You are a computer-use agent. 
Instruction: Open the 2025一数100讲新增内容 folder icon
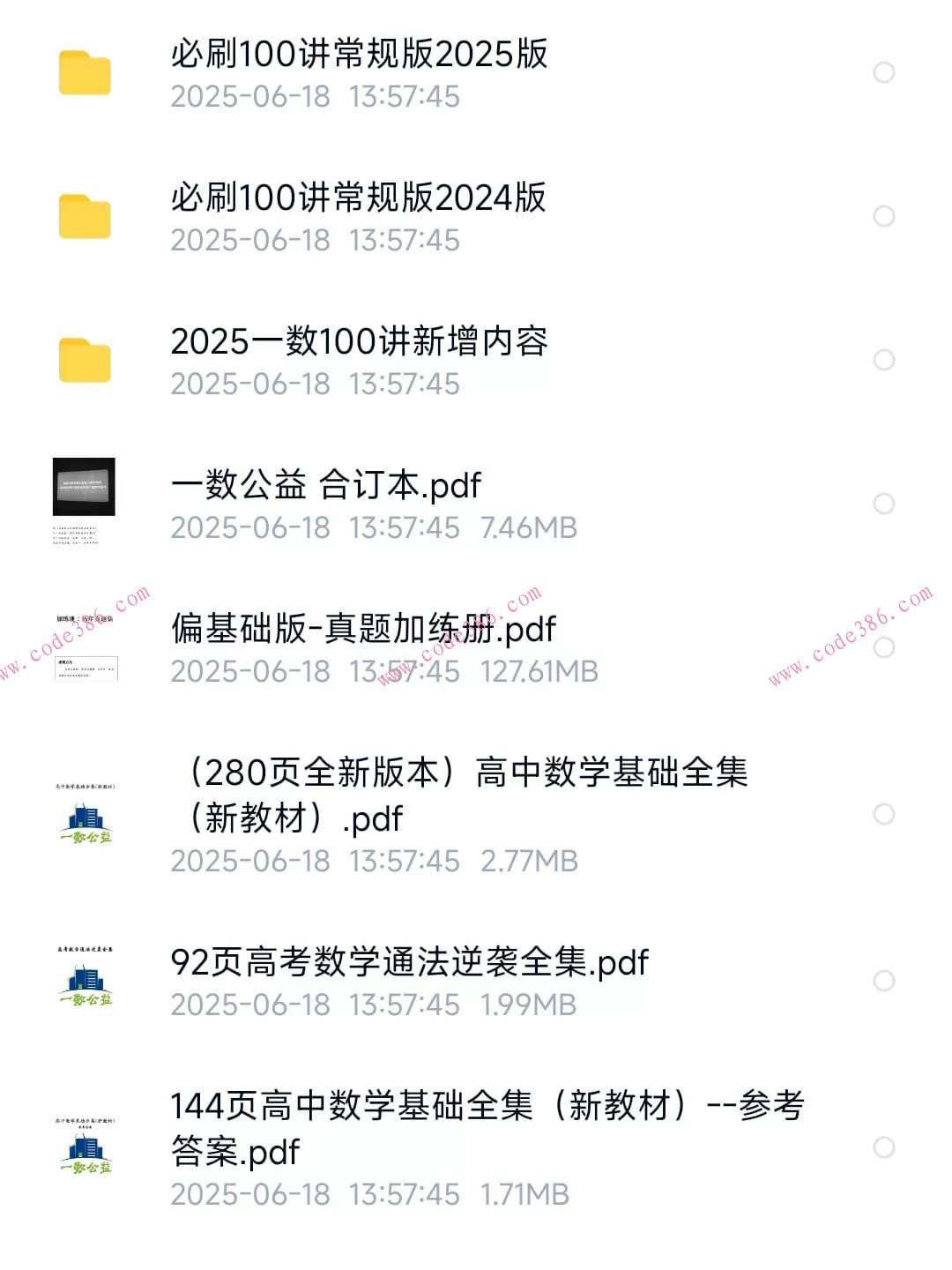click(84, 362)
